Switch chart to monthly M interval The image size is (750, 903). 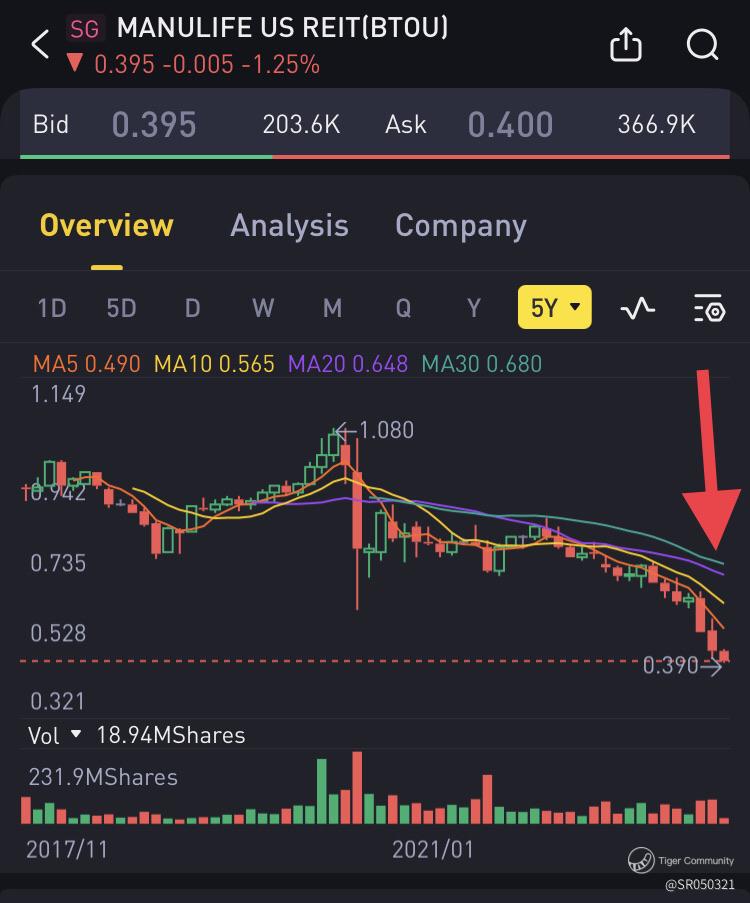[332, 308]
